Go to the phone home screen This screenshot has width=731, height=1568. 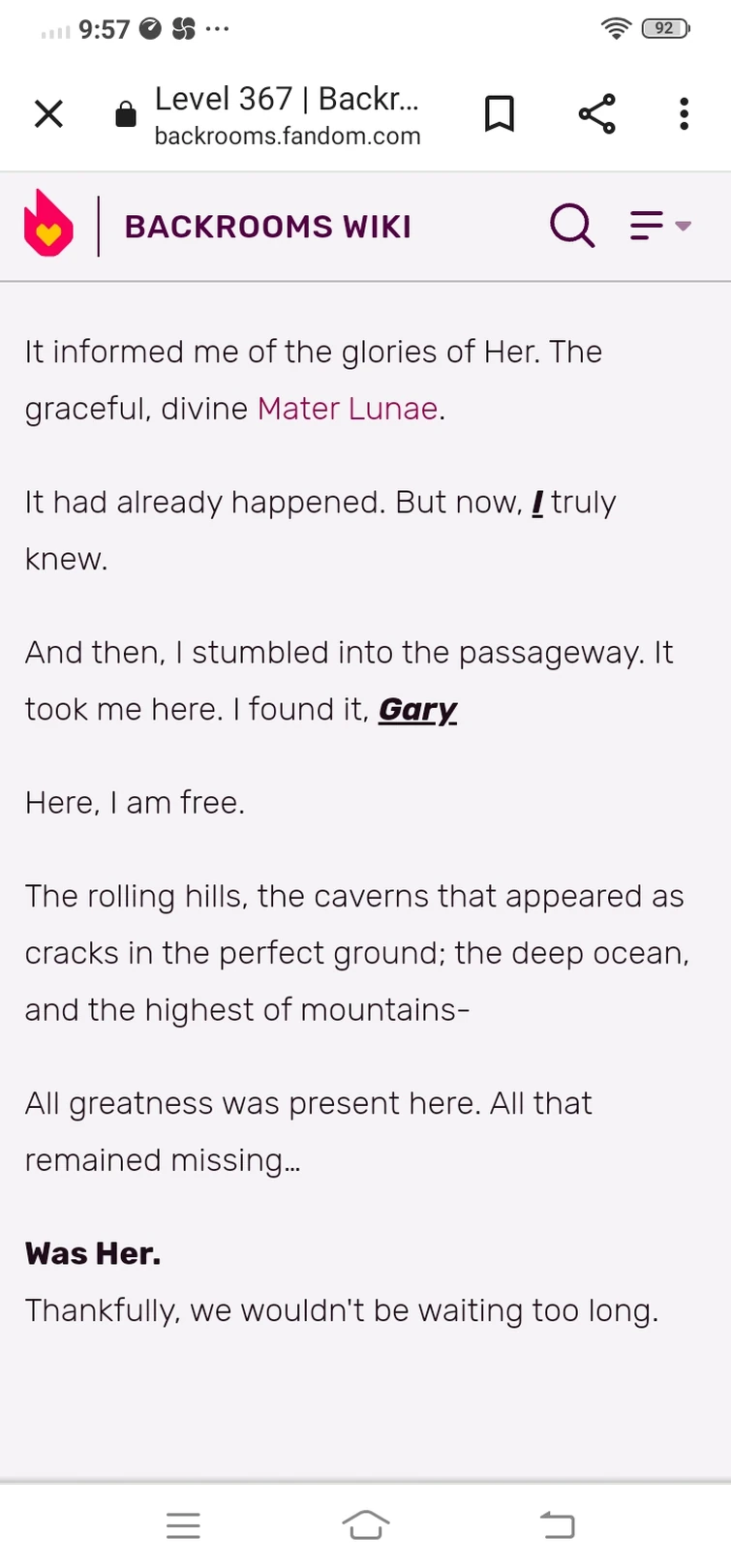(x=365, y=1525)
